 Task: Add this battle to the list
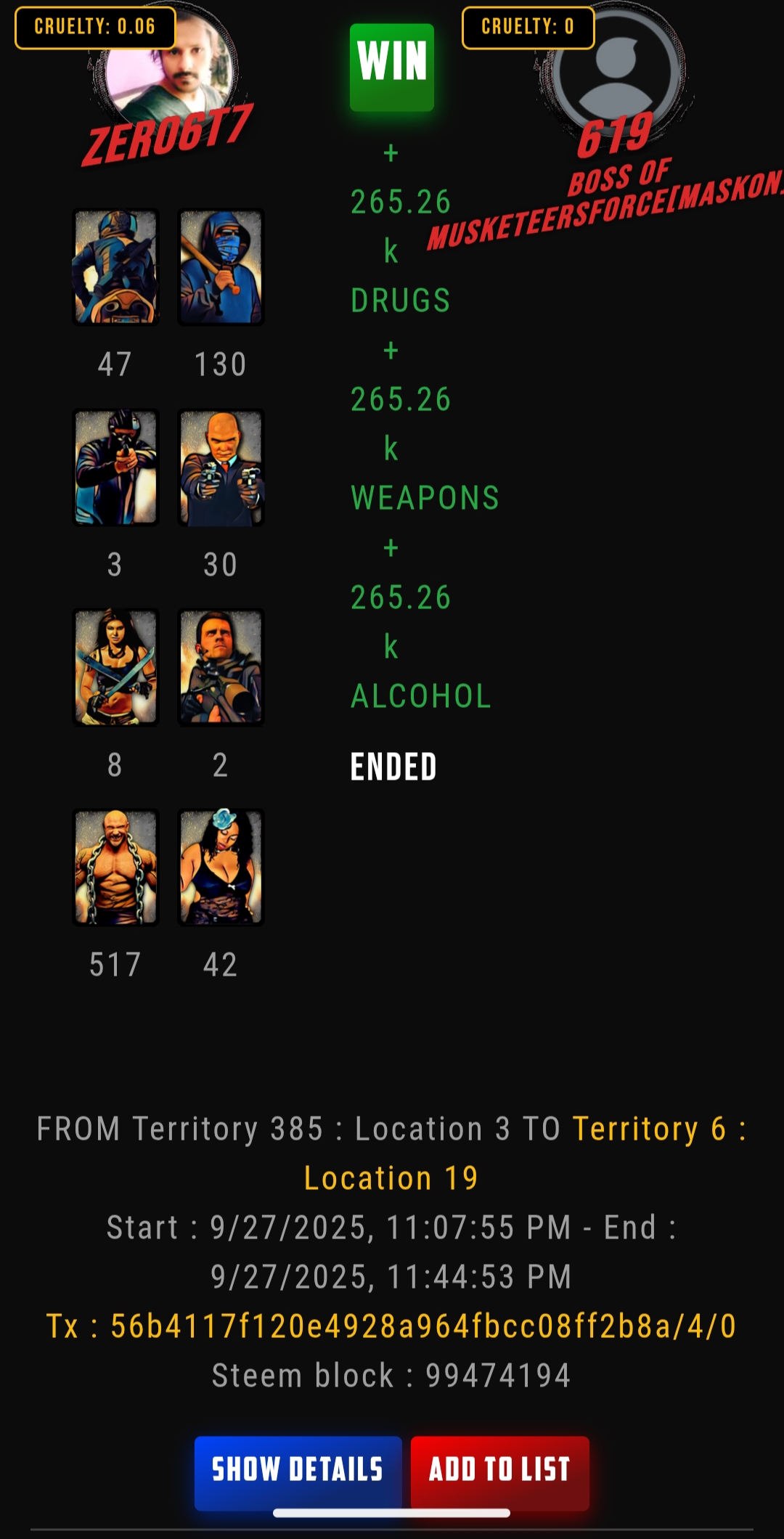tap(499, 1470)
